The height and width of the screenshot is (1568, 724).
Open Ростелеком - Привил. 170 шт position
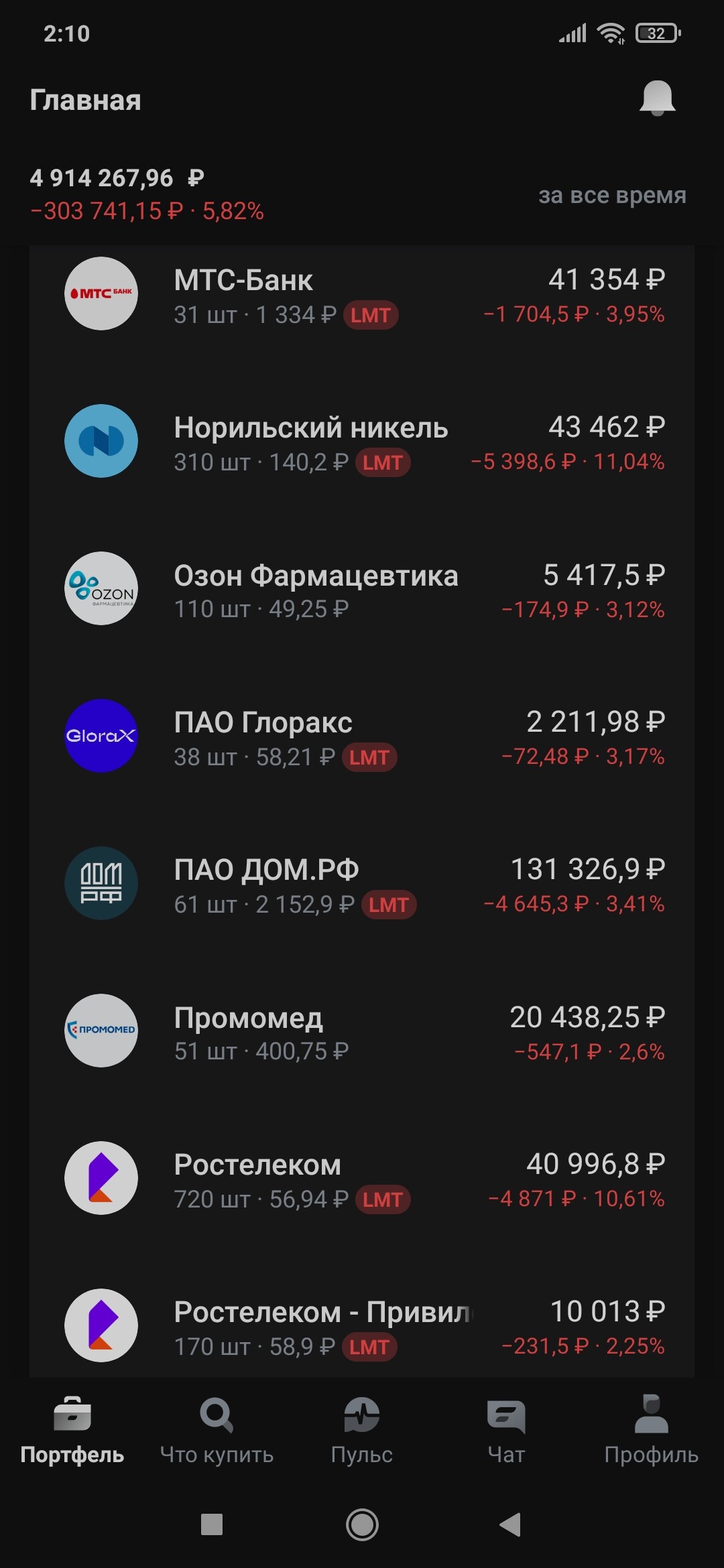pos(362,1327)
